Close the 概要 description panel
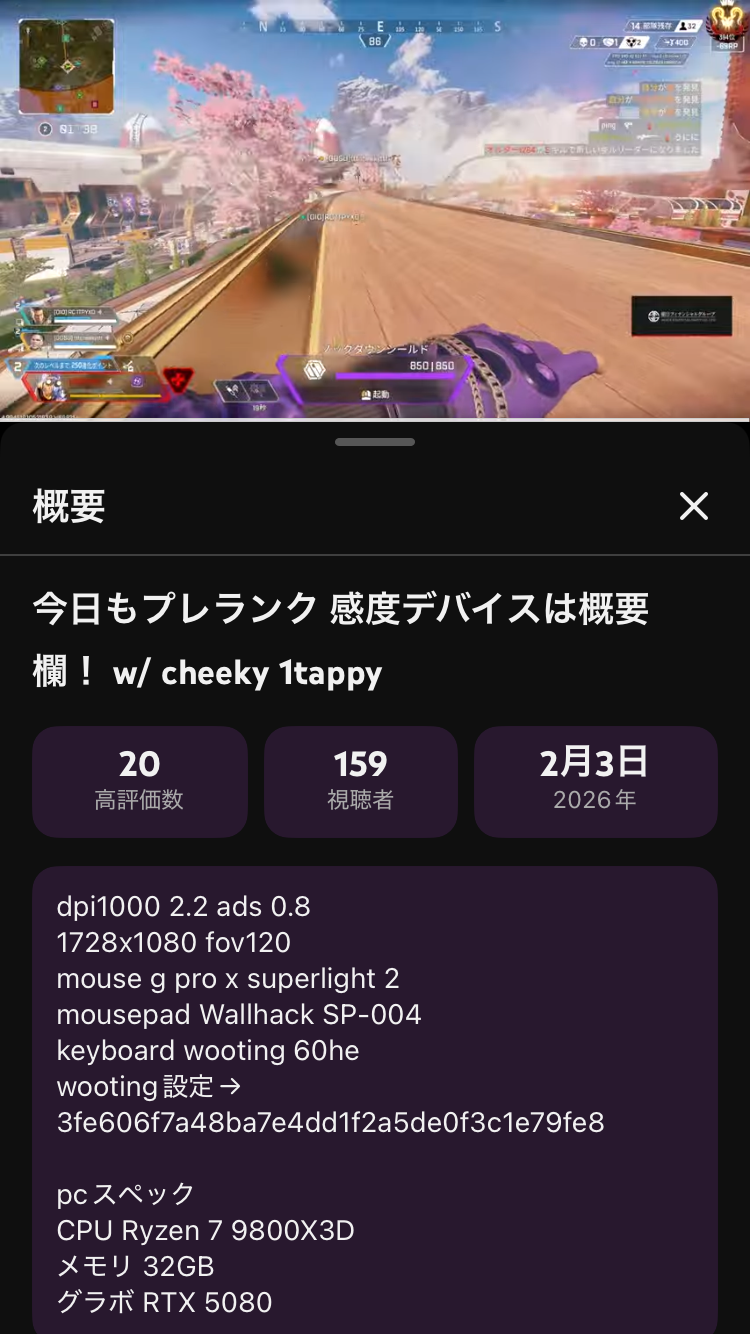This screenshot has height=1334, width=750. [693, 506]
